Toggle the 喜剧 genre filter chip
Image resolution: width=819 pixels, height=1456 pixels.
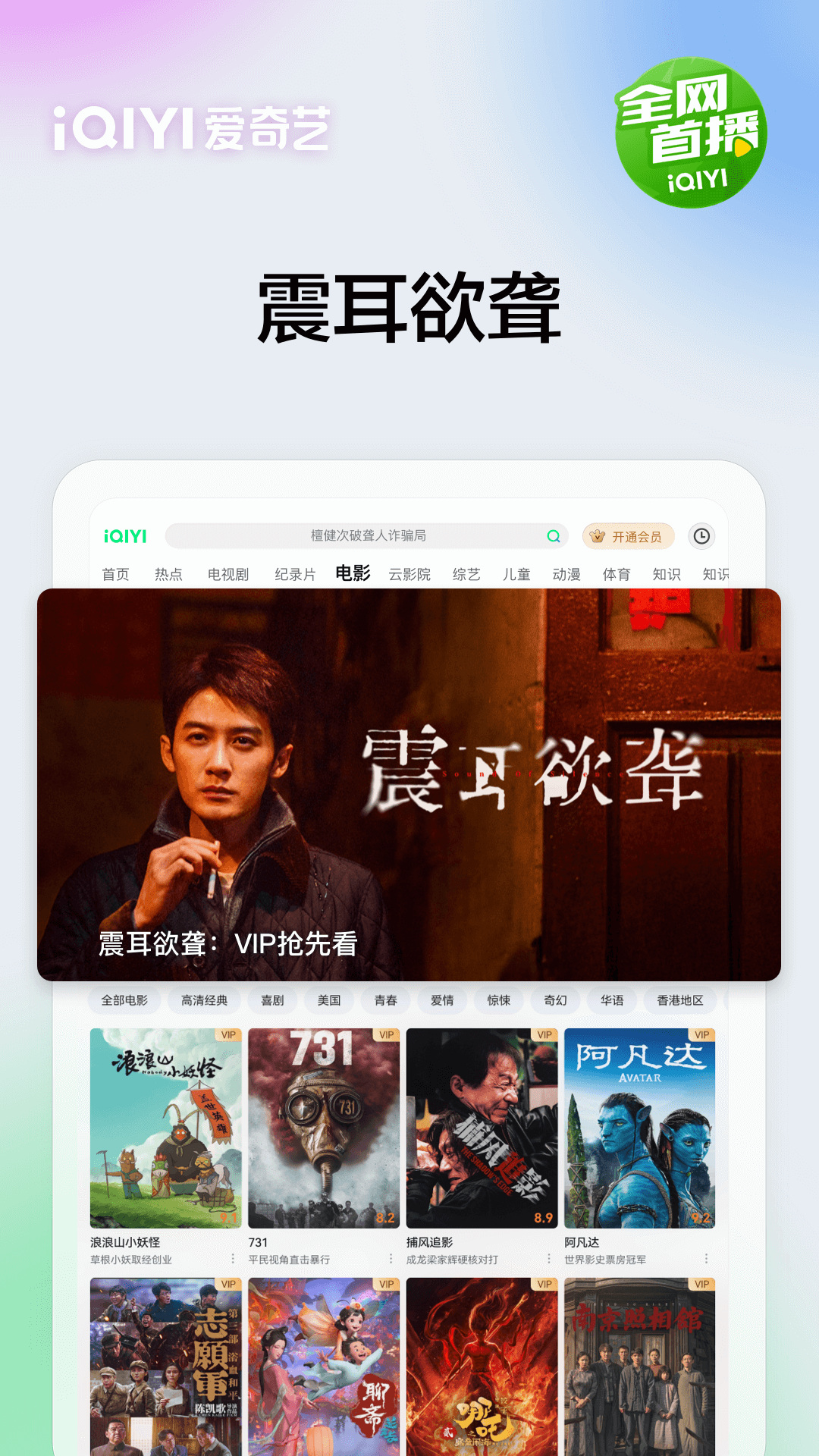click(271, 1000)
